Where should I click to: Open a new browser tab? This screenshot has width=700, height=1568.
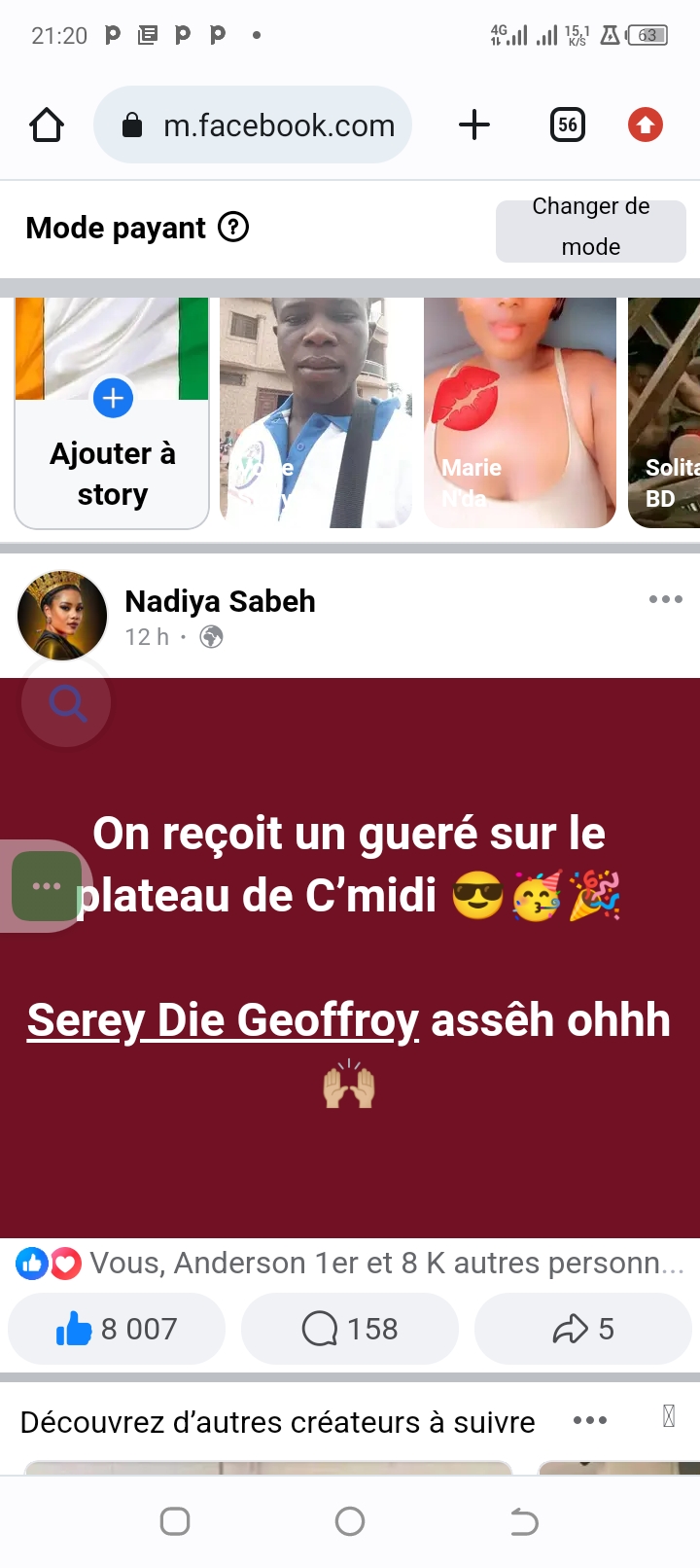tap(474, 125)
